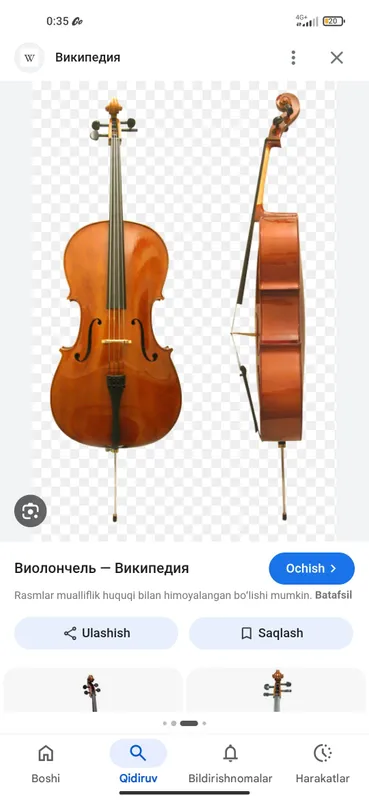Open the Batafsil copyright link

coord(334,595)
